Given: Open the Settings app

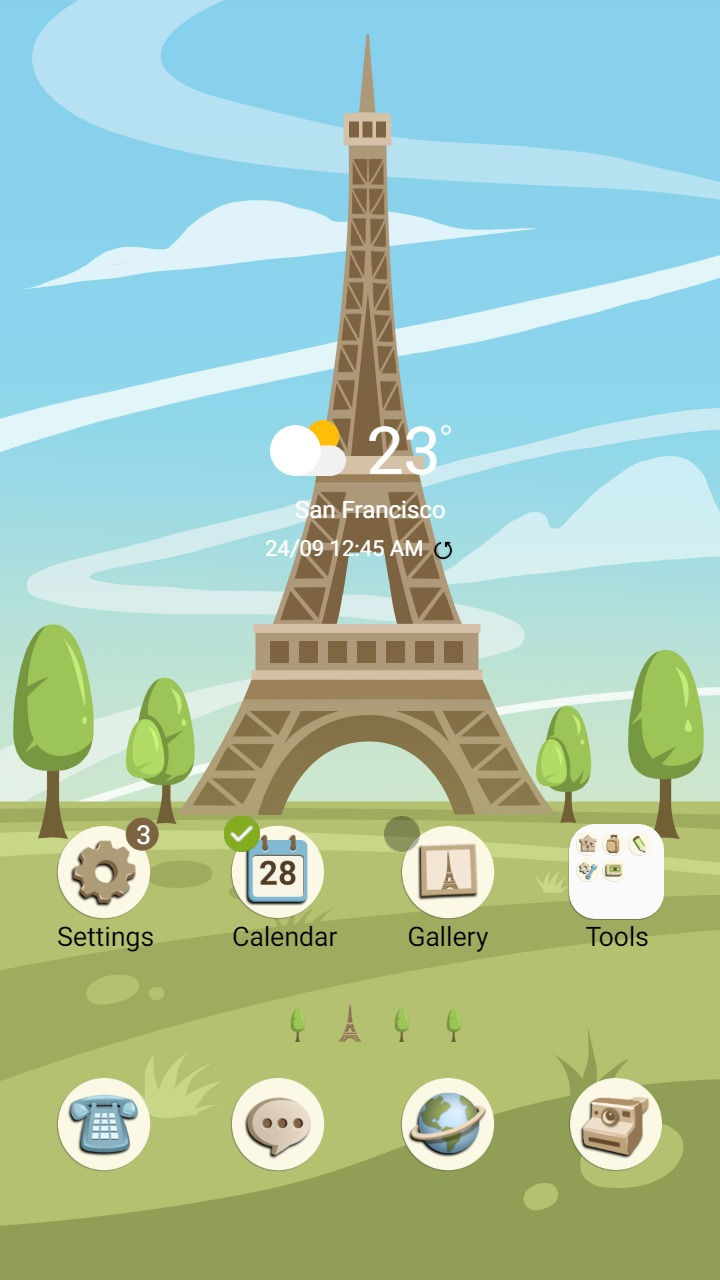Looking at the screenshot, I should tap(104, 872).
